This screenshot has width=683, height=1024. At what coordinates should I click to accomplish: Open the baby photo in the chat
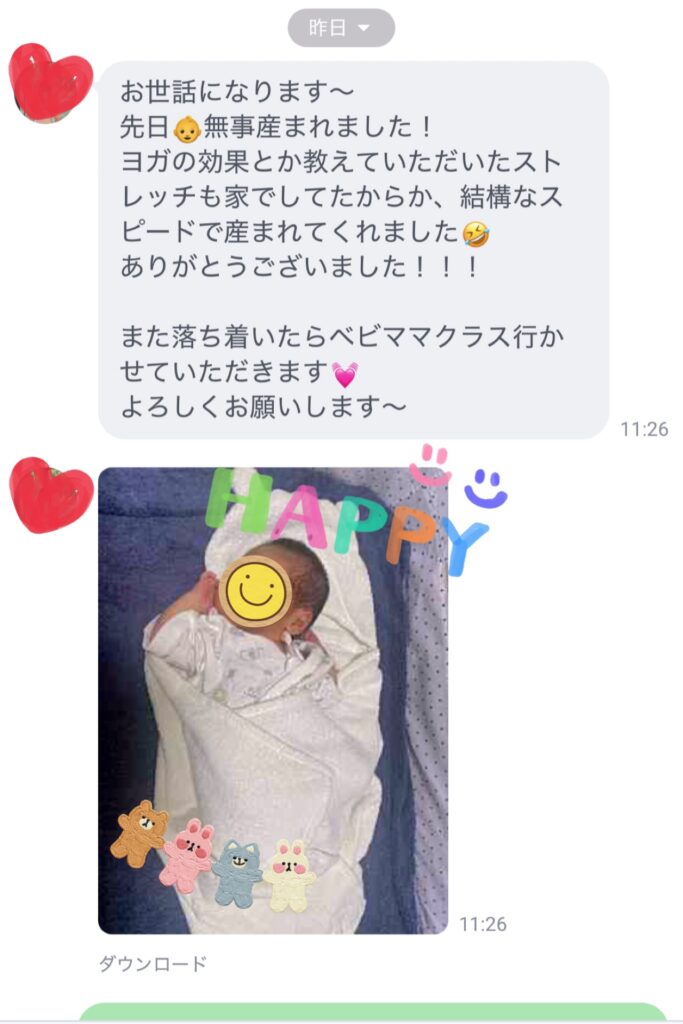pyautogui.click(x=272, y=700)
